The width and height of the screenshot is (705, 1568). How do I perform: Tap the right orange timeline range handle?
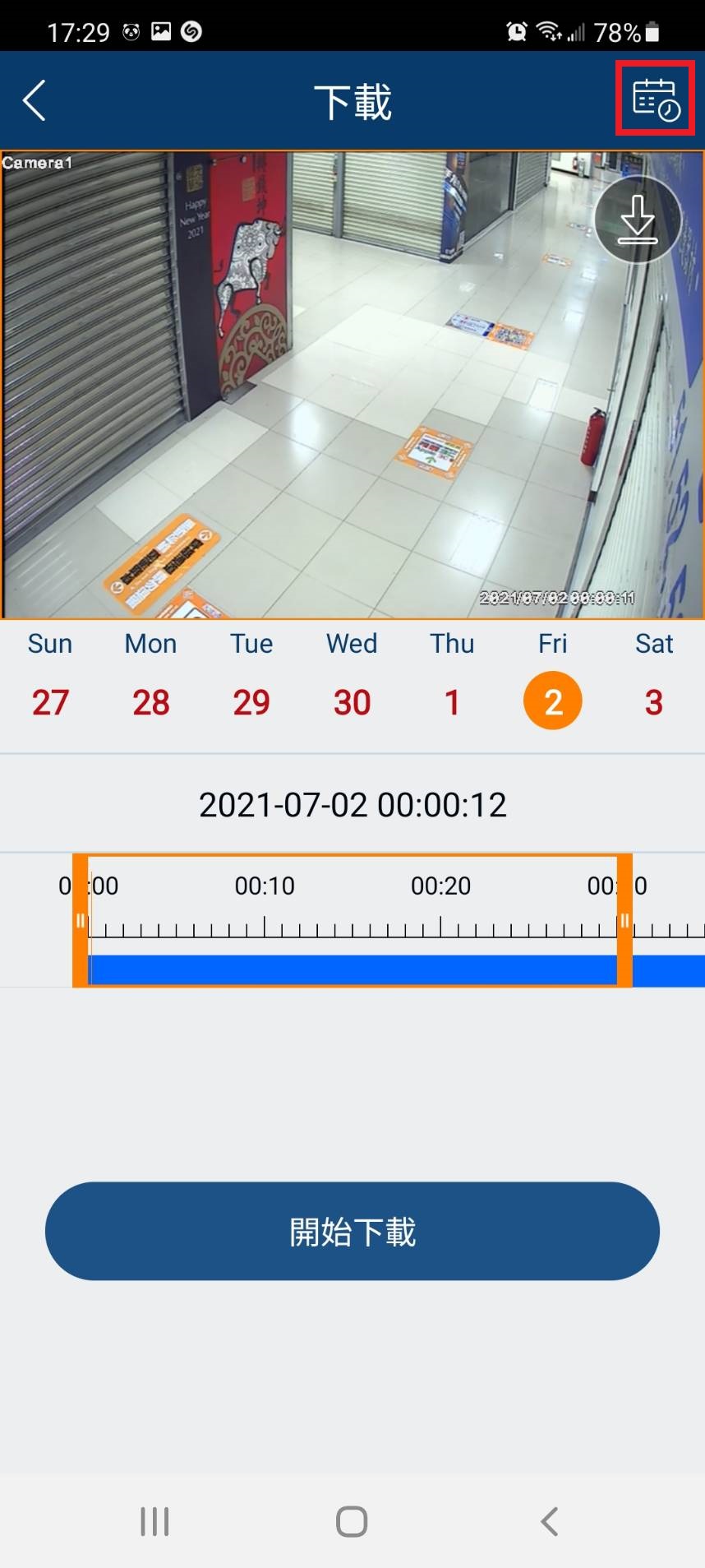pyautogui.click(x=624, y=921)
